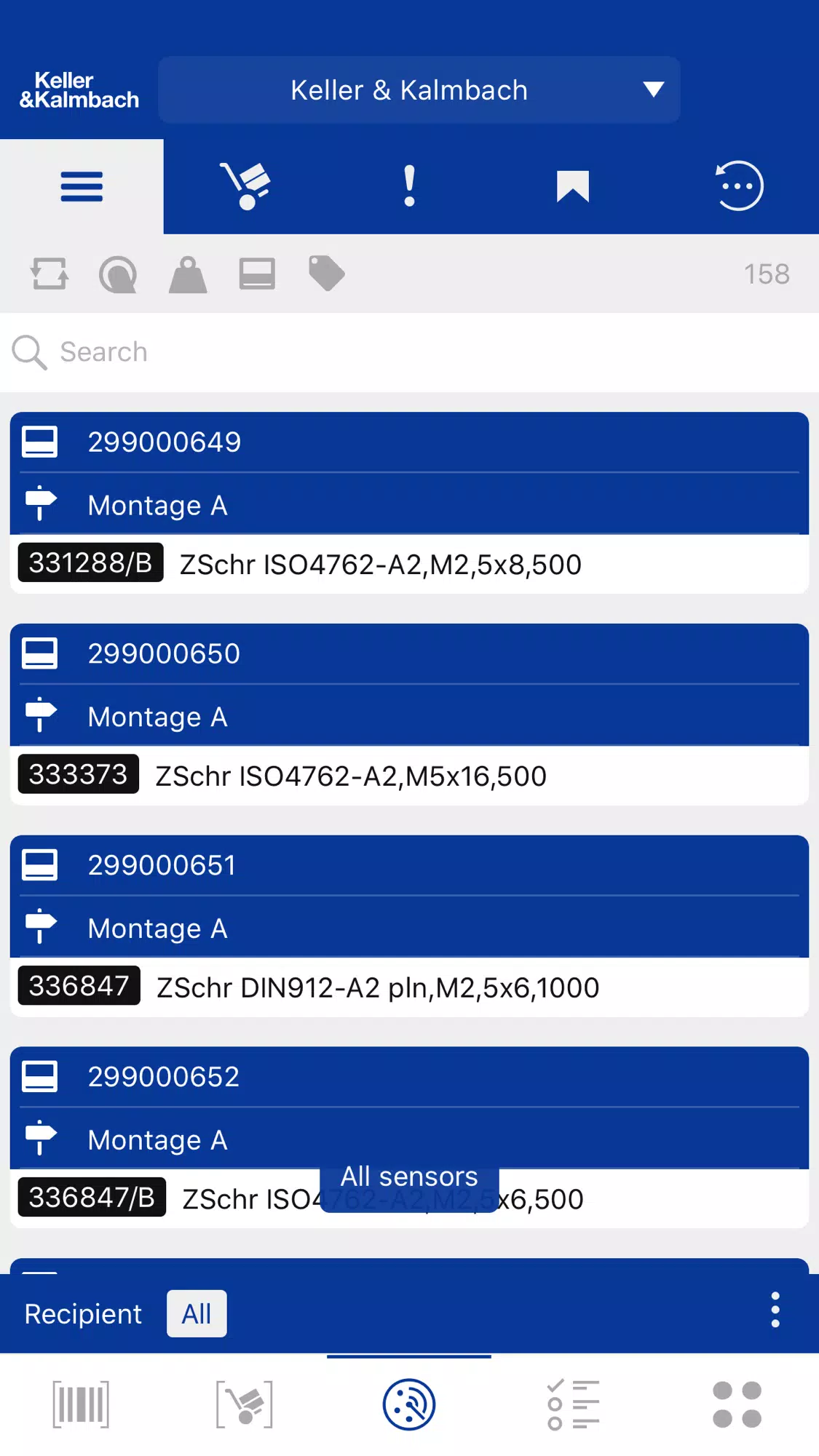
Task: Open the Keller & Kalmbach dropdown
Action: click(419, 90)
